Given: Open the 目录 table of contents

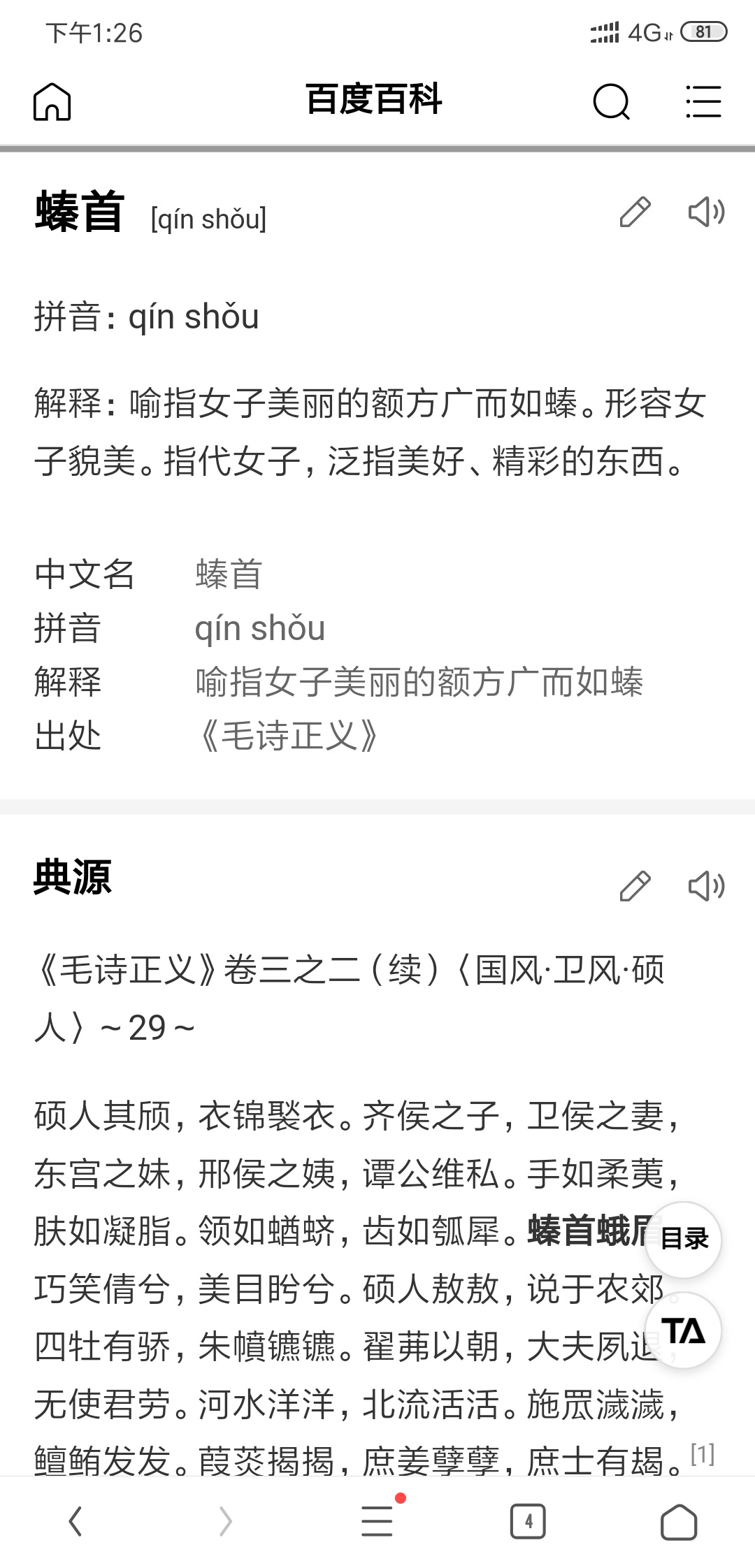Looking at the screenshot, I should (684, 1239).
